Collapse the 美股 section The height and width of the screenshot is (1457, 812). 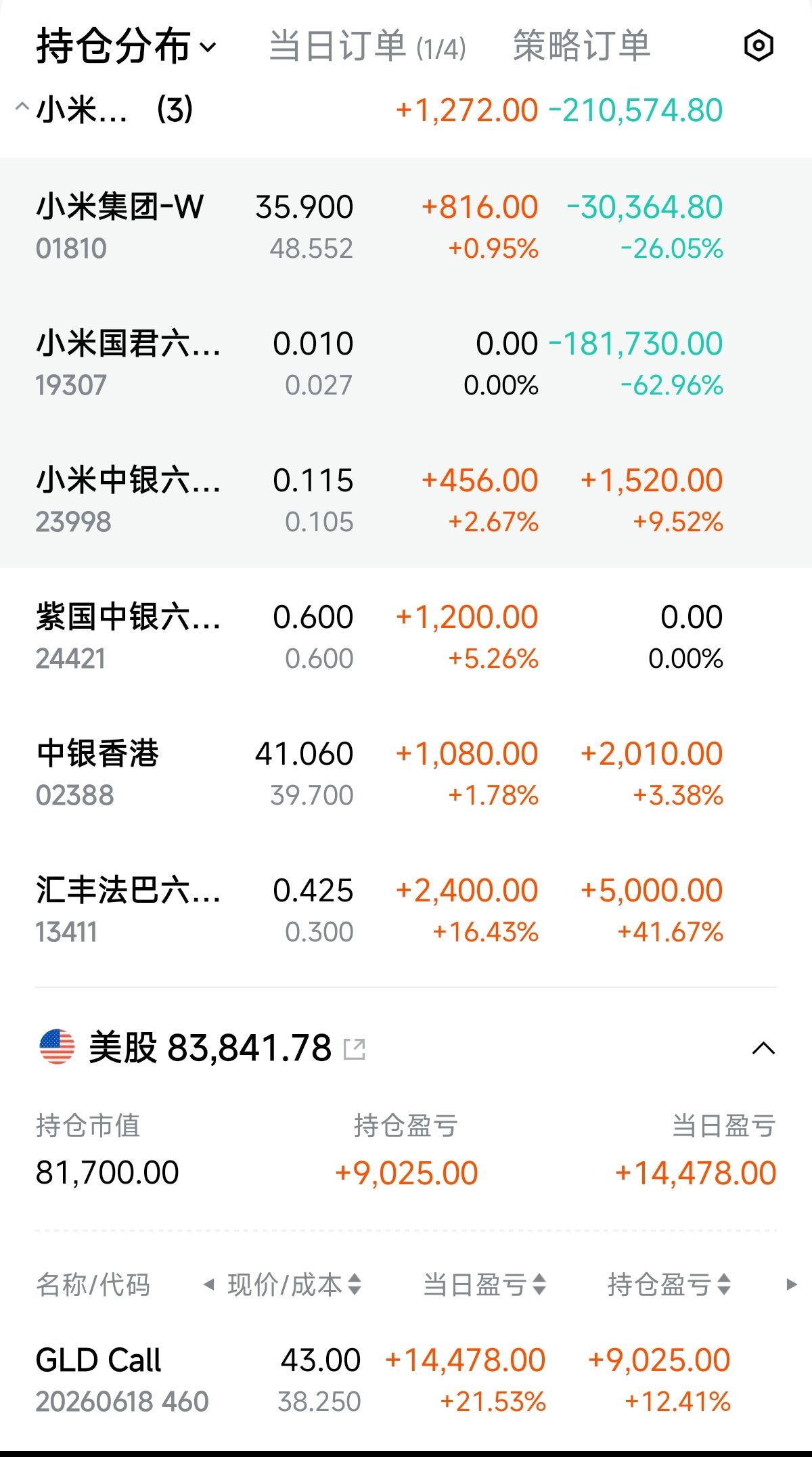tap(763, 1048)
